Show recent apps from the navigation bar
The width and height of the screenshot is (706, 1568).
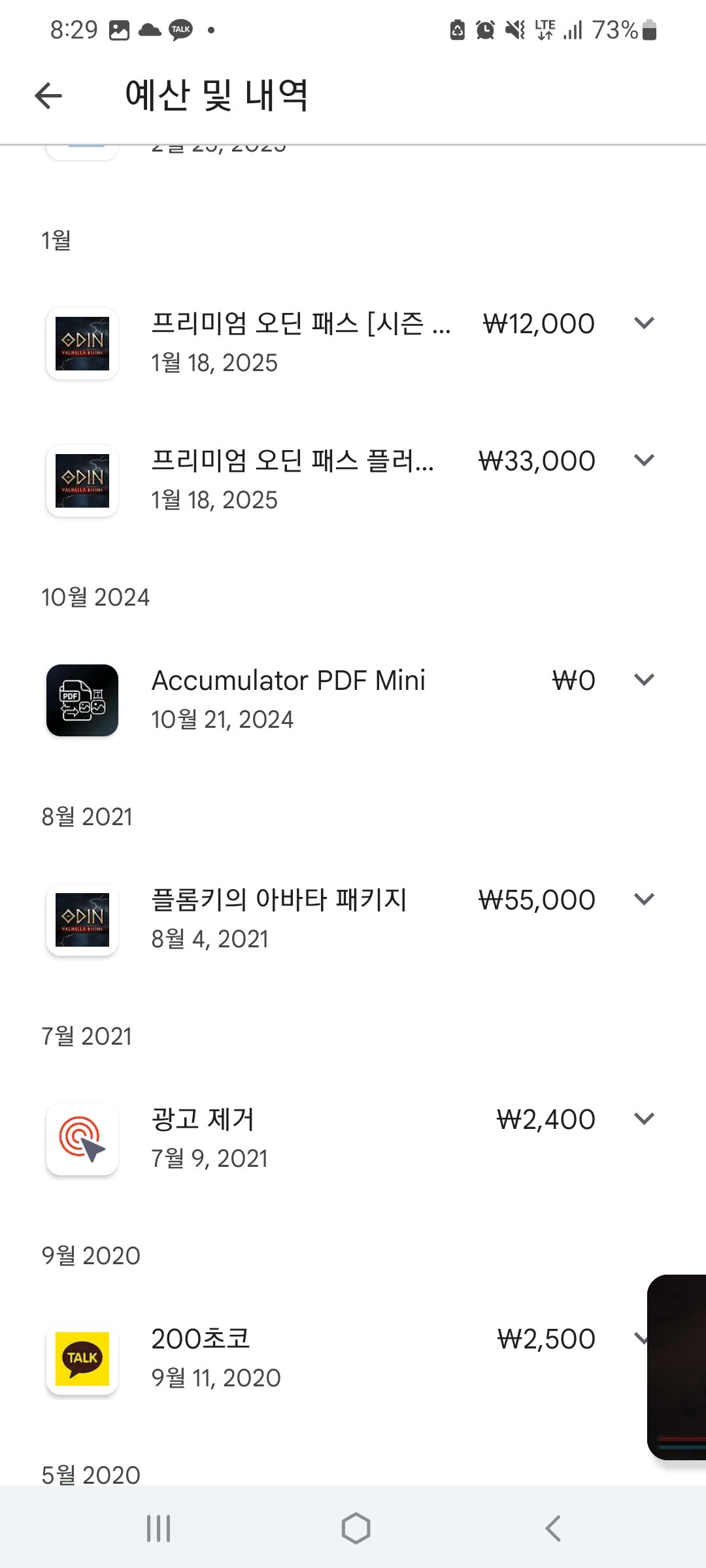click(158, 1528)
